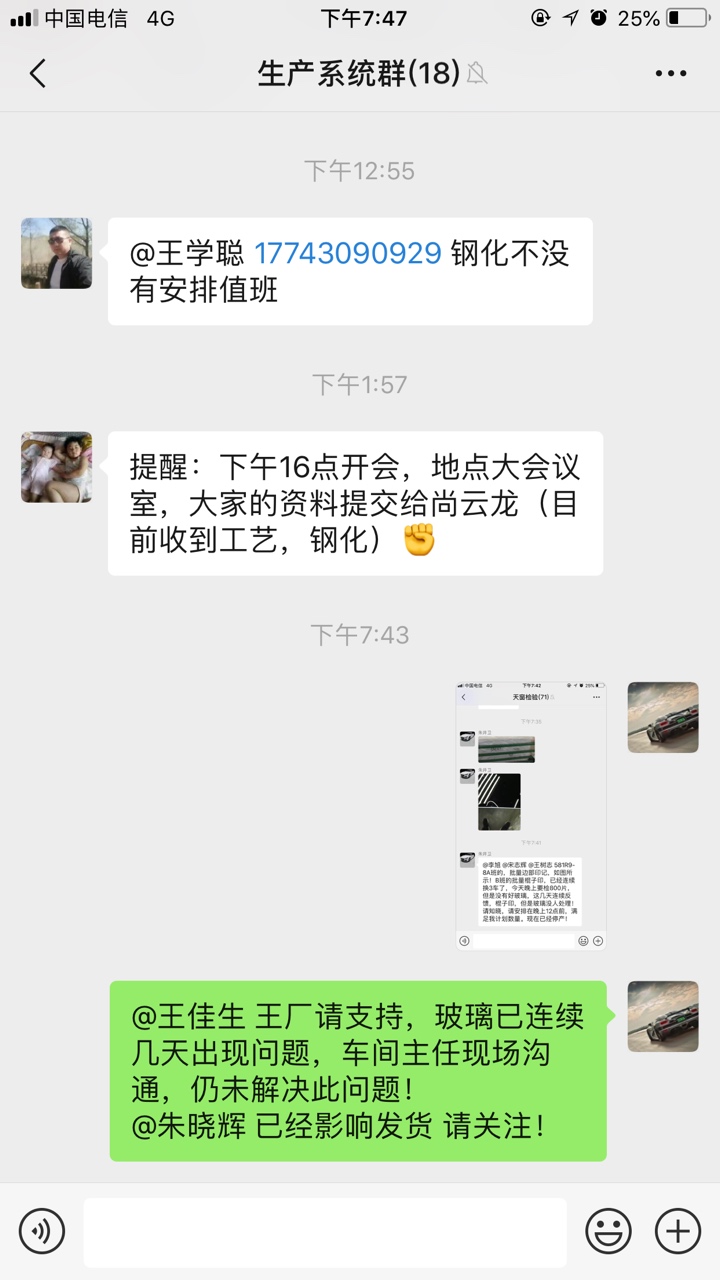
Task: Tap phone number link 17743090929
Action: point(347,253)
